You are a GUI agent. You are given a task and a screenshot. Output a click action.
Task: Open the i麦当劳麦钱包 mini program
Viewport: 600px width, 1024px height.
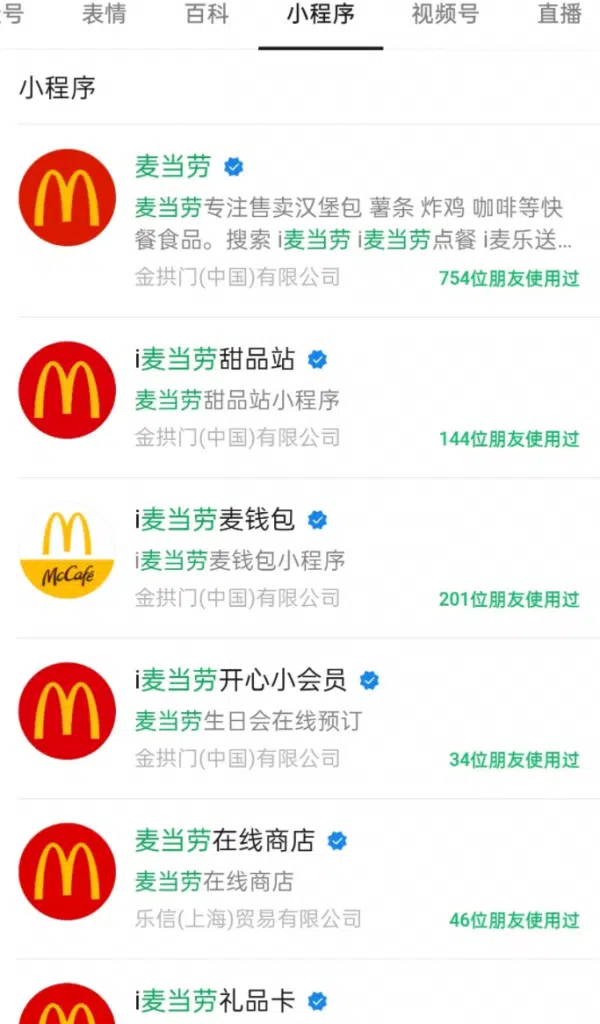pos(308,558)
